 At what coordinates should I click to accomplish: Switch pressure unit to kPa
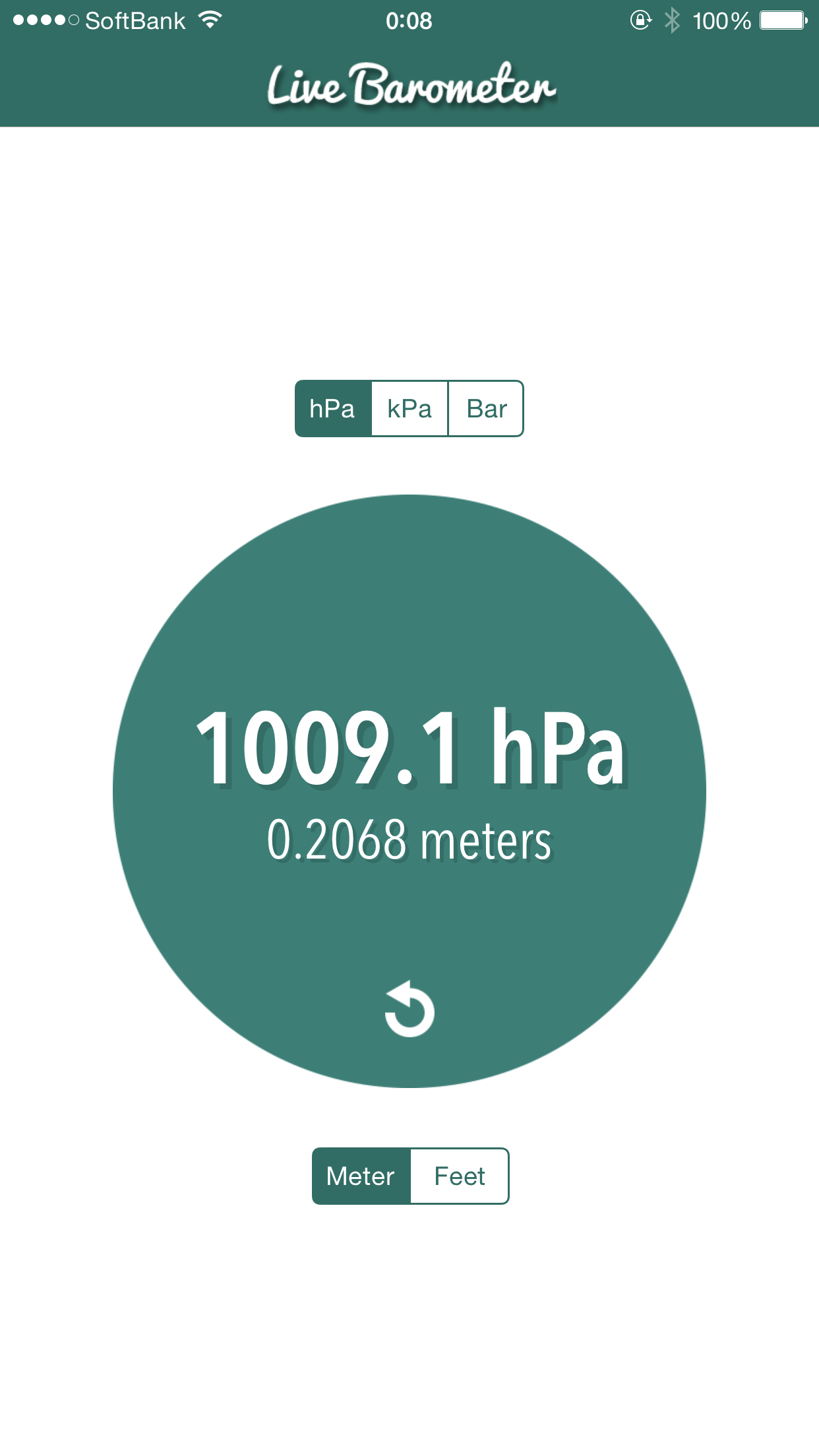pyautogui.click(x=409, y=409)
